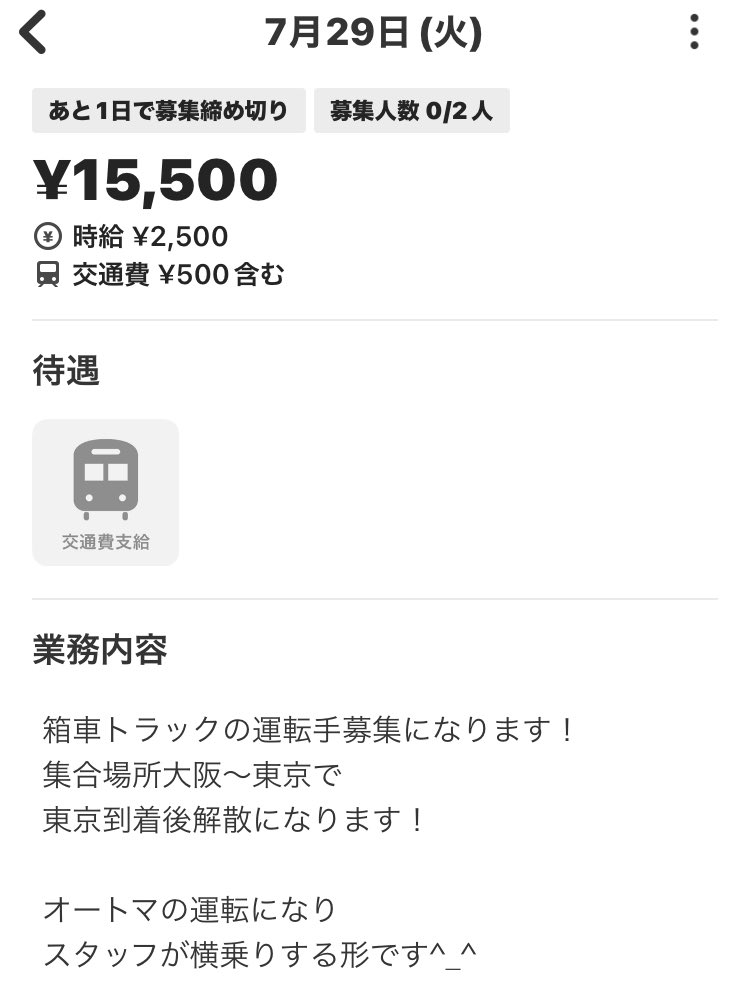
Task: Open the three-dot overflow menu
Action: [x=694, y=33]
